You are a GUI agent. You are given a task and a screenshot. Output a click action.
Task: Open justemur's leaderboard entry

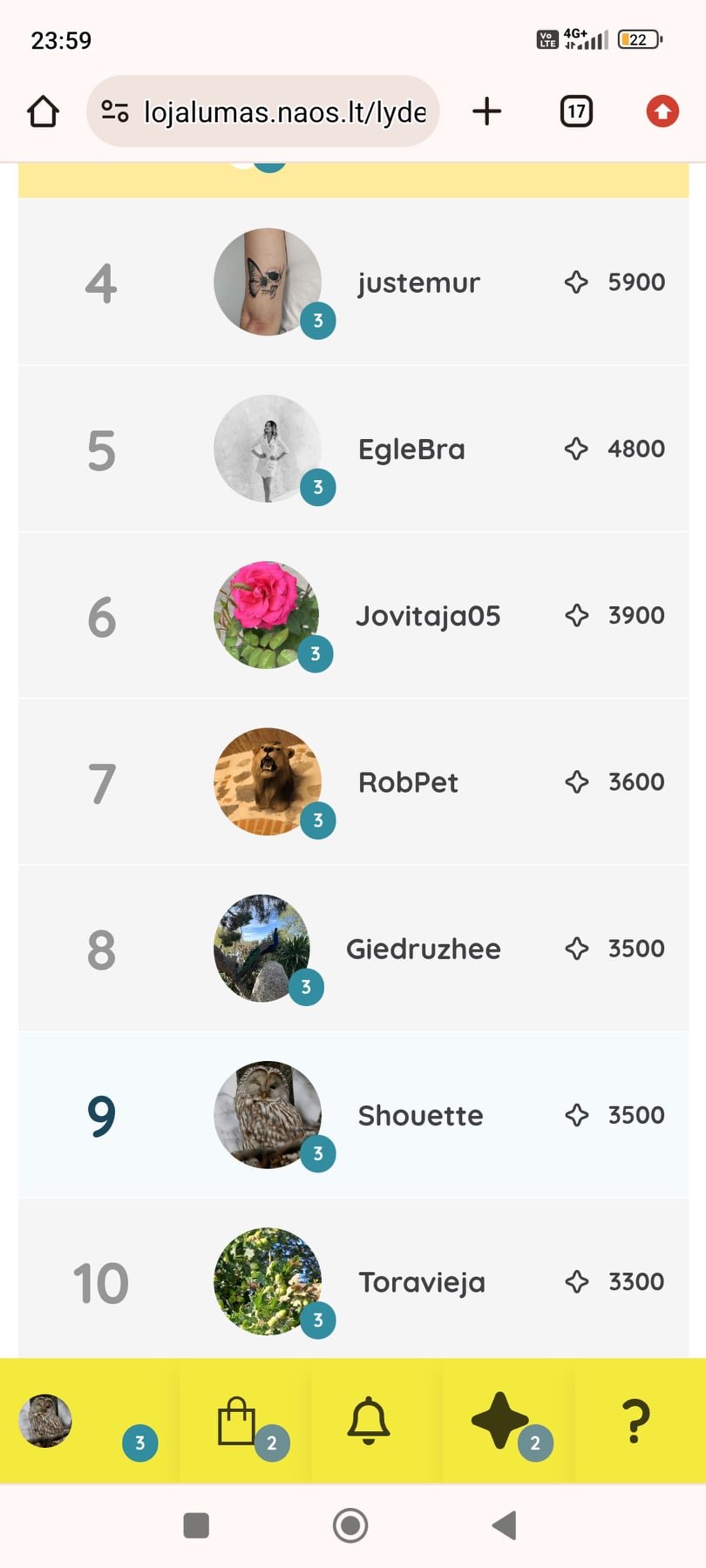(353, 282)
